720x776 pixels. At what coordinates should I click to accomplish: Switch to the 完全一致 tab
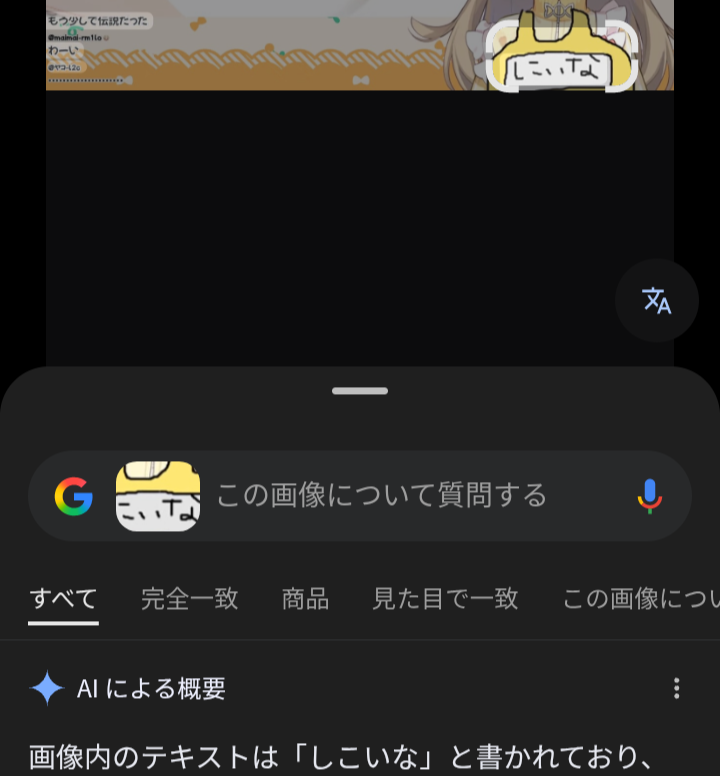189,599
